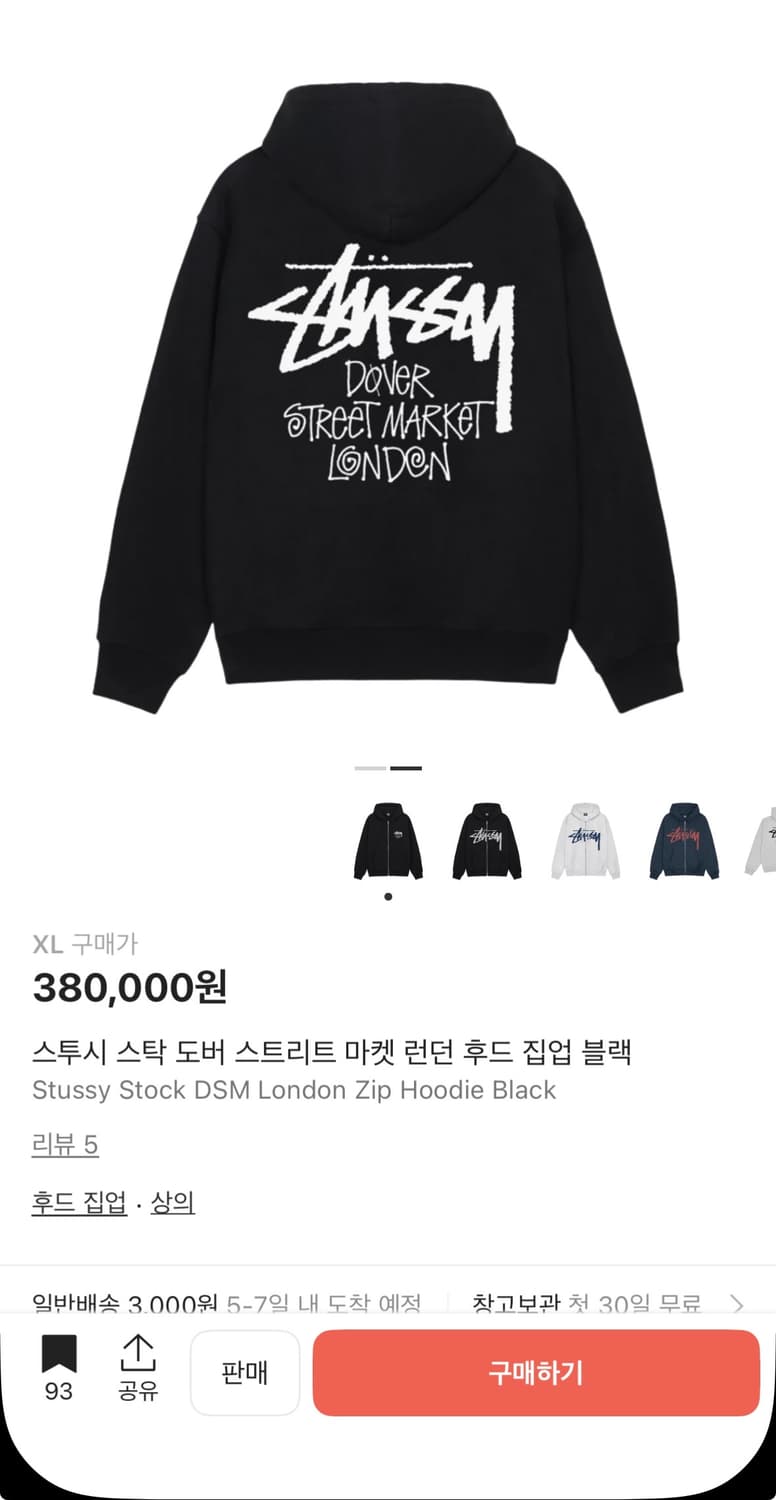Screen dimensions: 776x1500
Task: Select the black zip hoodie thumbnail
Action: click(x=387, y=841)
